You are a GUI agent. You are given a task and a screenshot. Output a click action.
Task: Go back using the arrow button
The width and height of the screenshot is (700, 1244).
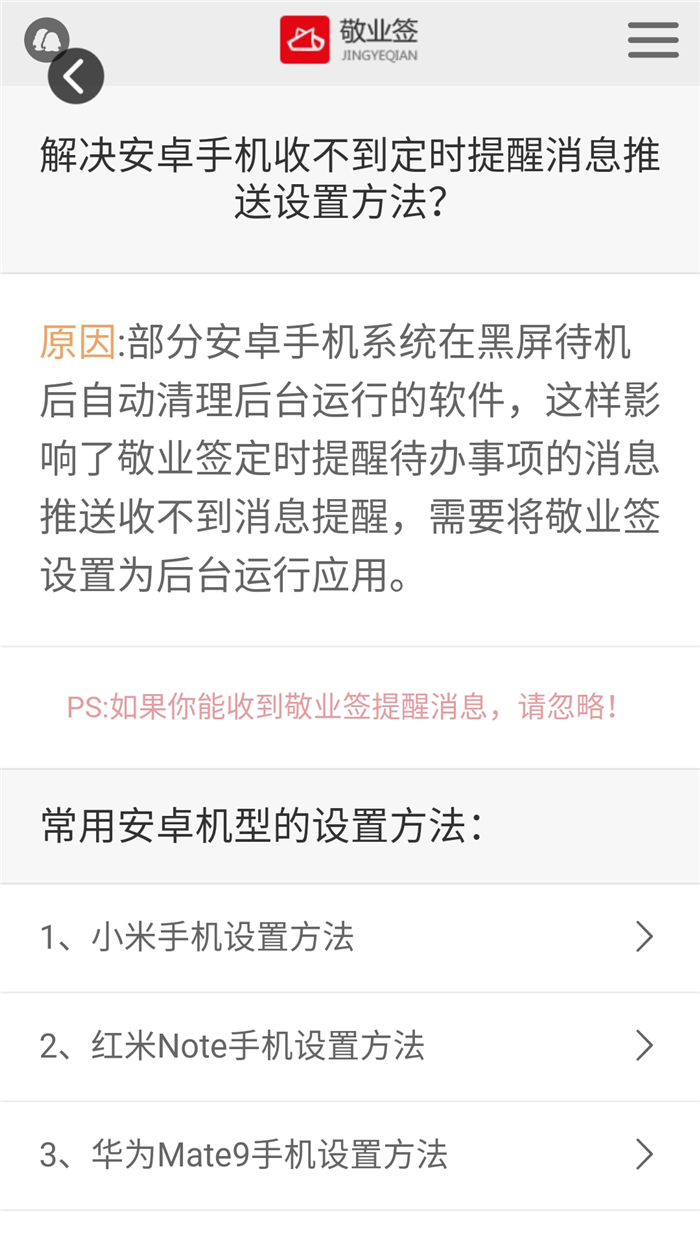tap(76, 76)
